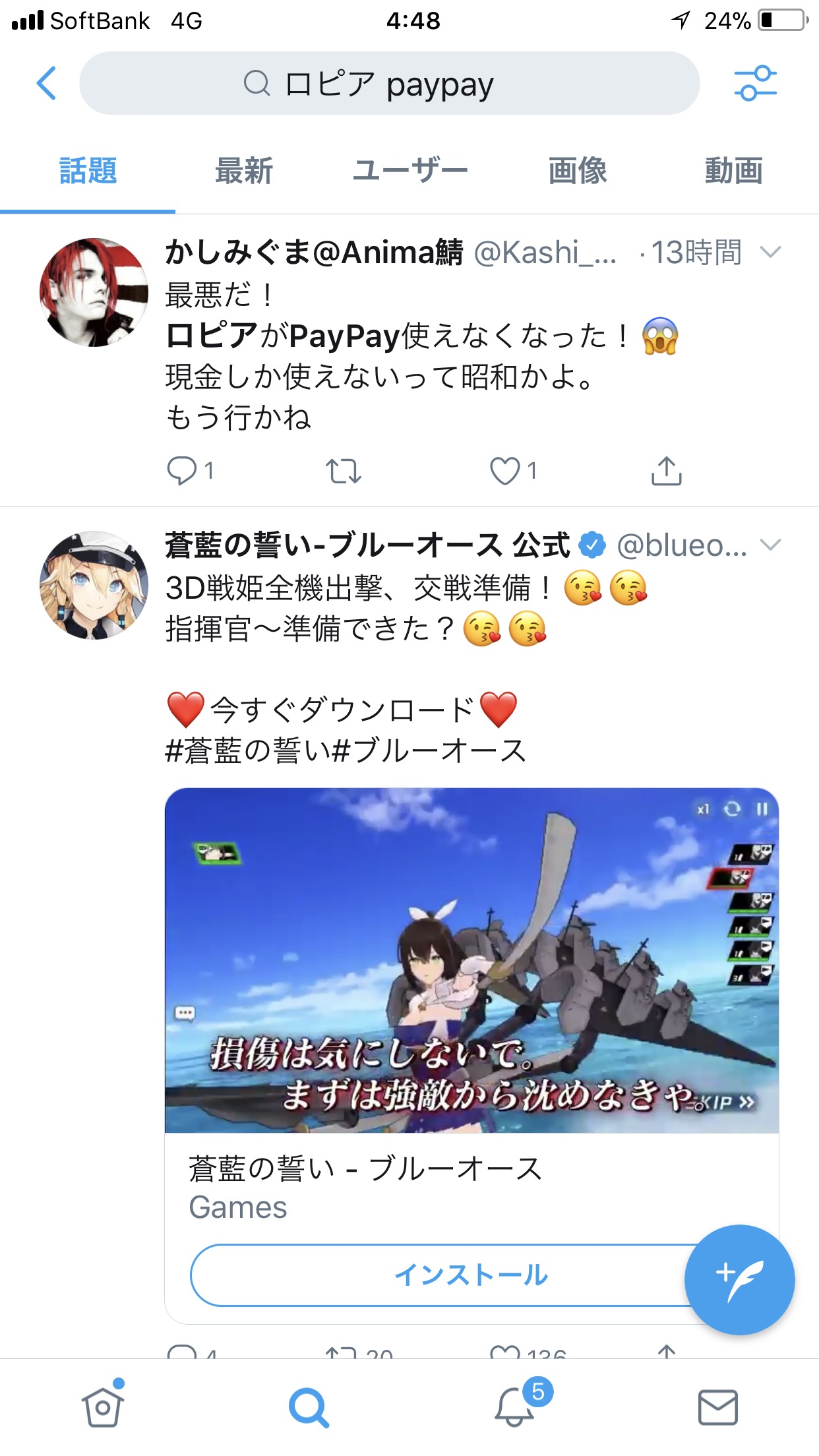Reply to かしみぐま's tweet
Screen dimensions: 819x1456
[182, 471]
